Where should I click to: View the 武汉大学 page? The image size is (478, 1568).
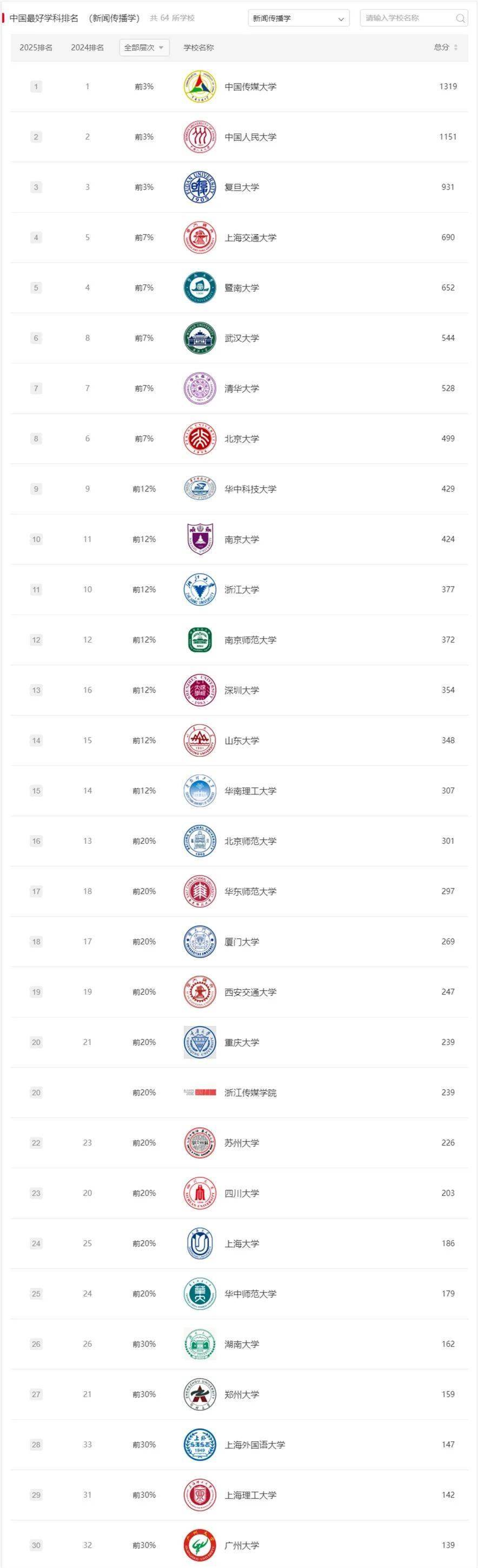(x=241, y=338)
